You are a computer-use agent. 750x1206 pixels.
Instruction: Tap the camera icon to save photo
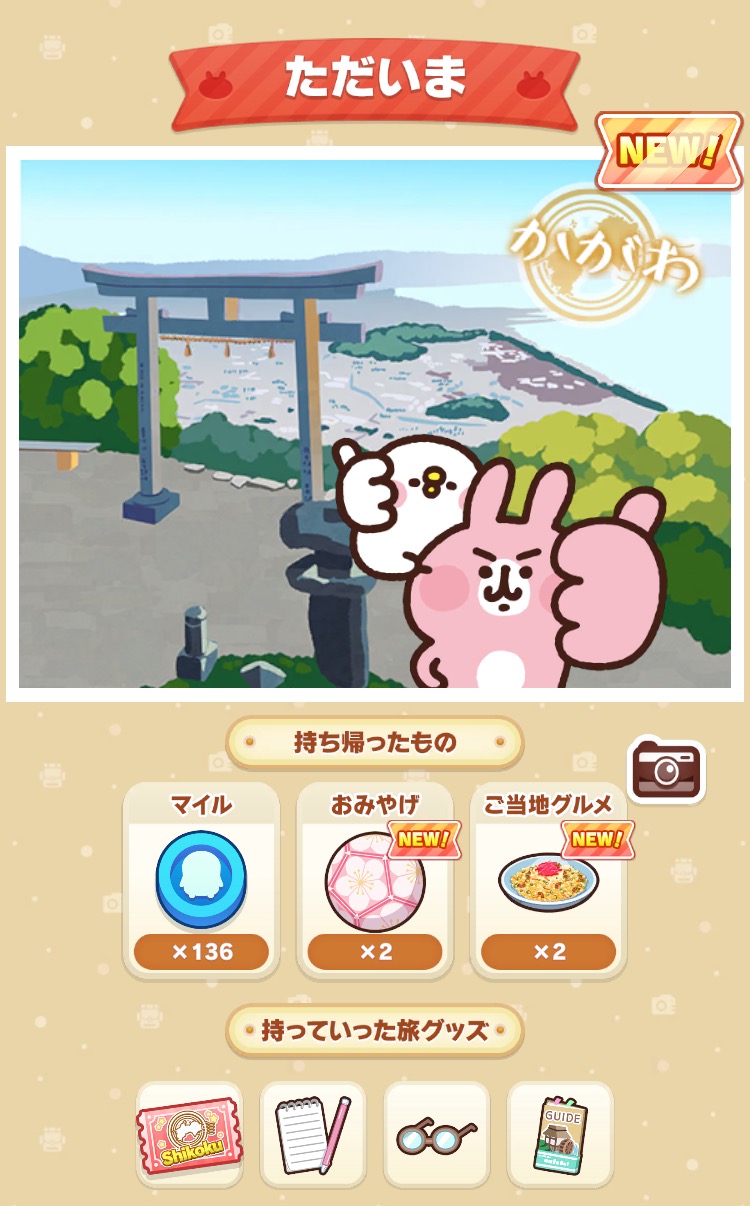coord(666,770)
